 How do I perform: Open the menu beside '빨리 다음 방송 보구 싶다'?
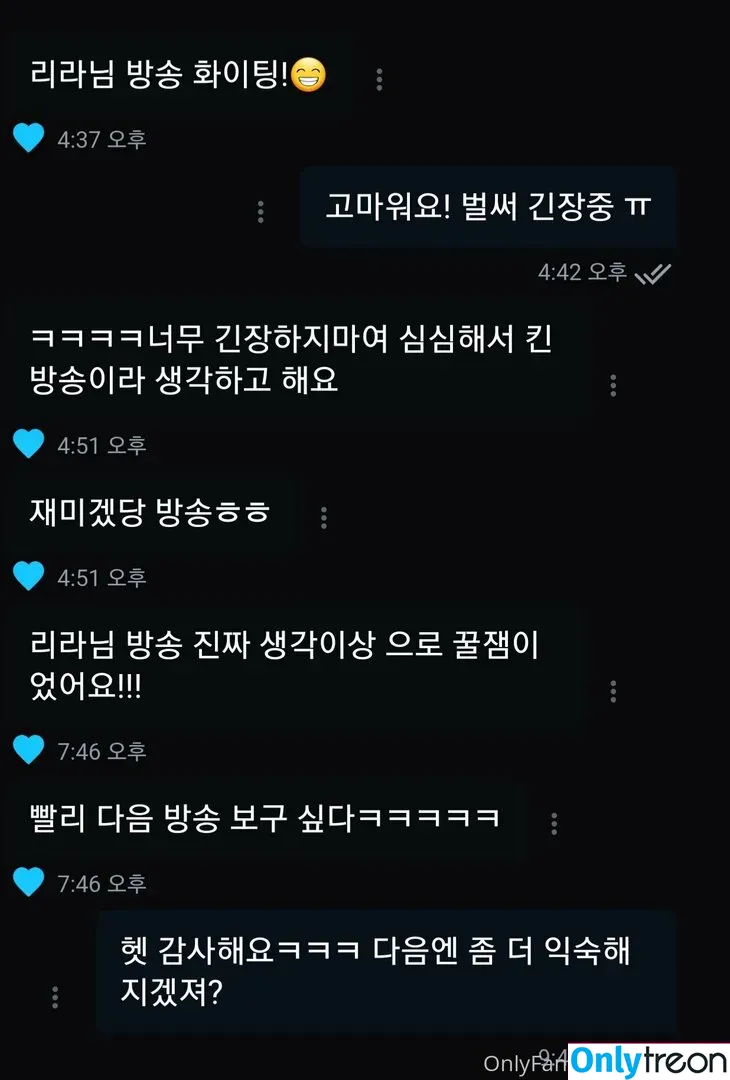coord(553,823)
